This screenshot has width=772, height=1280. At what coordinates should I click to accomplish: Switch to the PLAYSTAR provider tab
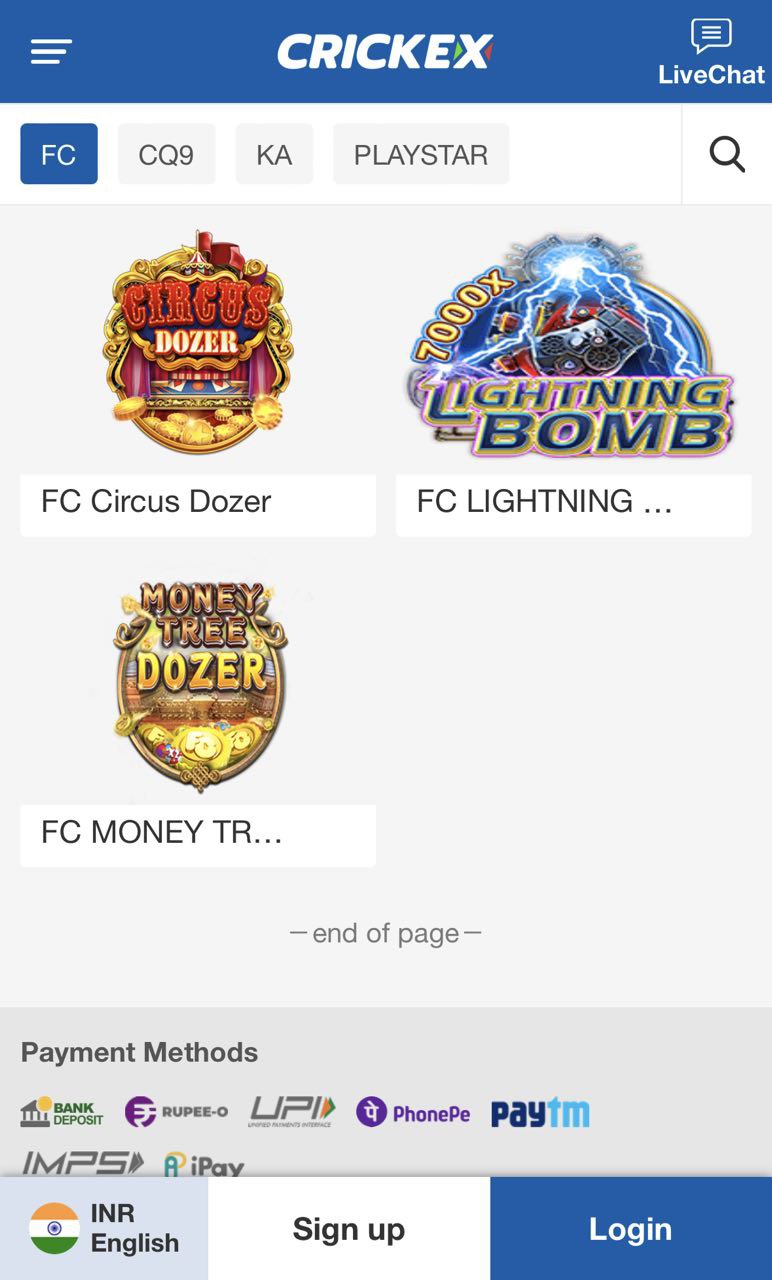421,154
